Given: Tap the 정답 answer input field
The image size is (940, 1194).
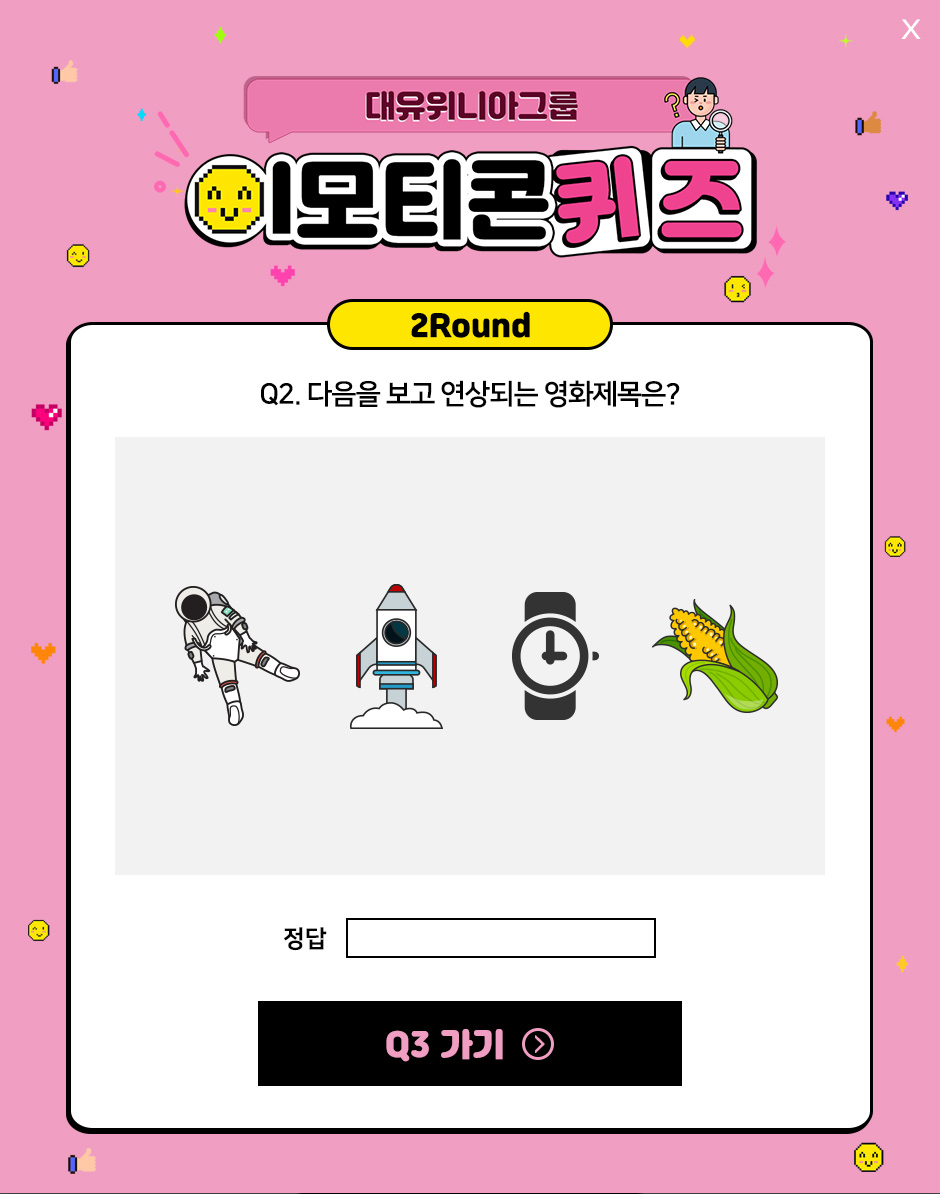Looking at the screenshot, I should click(x=500, y=938).
